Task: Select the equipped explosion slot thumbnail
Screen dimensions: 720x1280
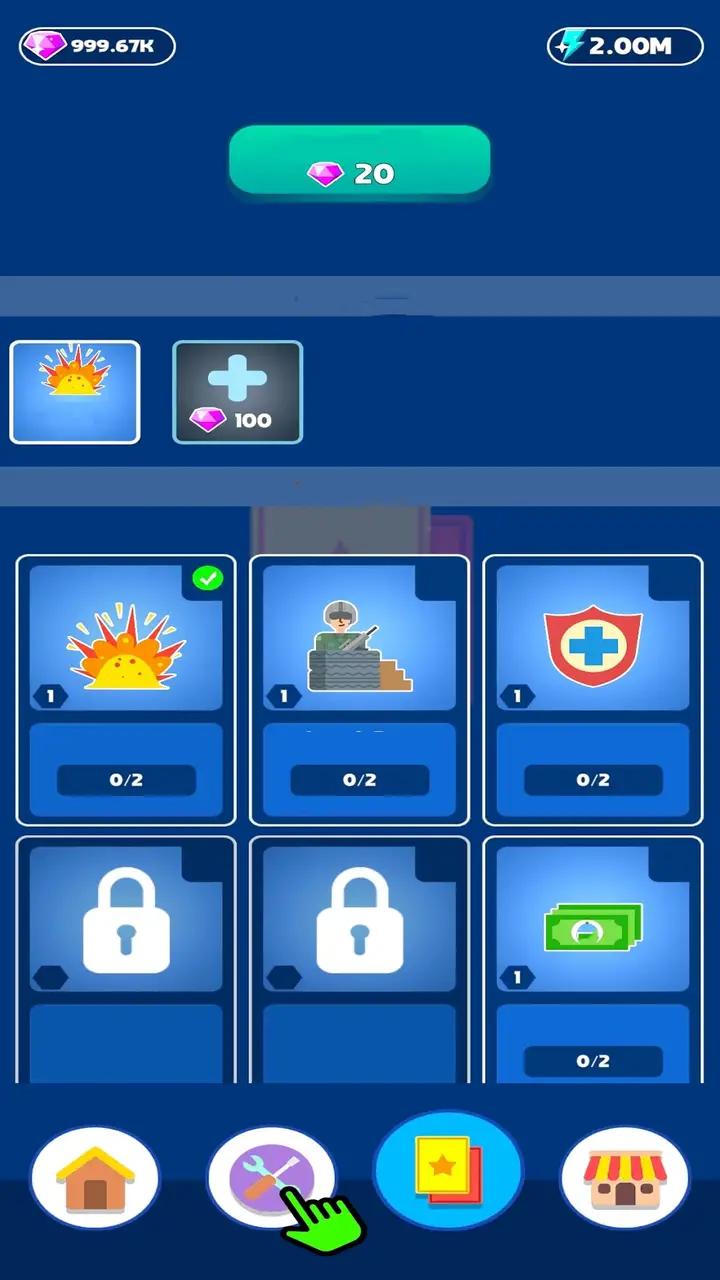Action: click(75, 391)
